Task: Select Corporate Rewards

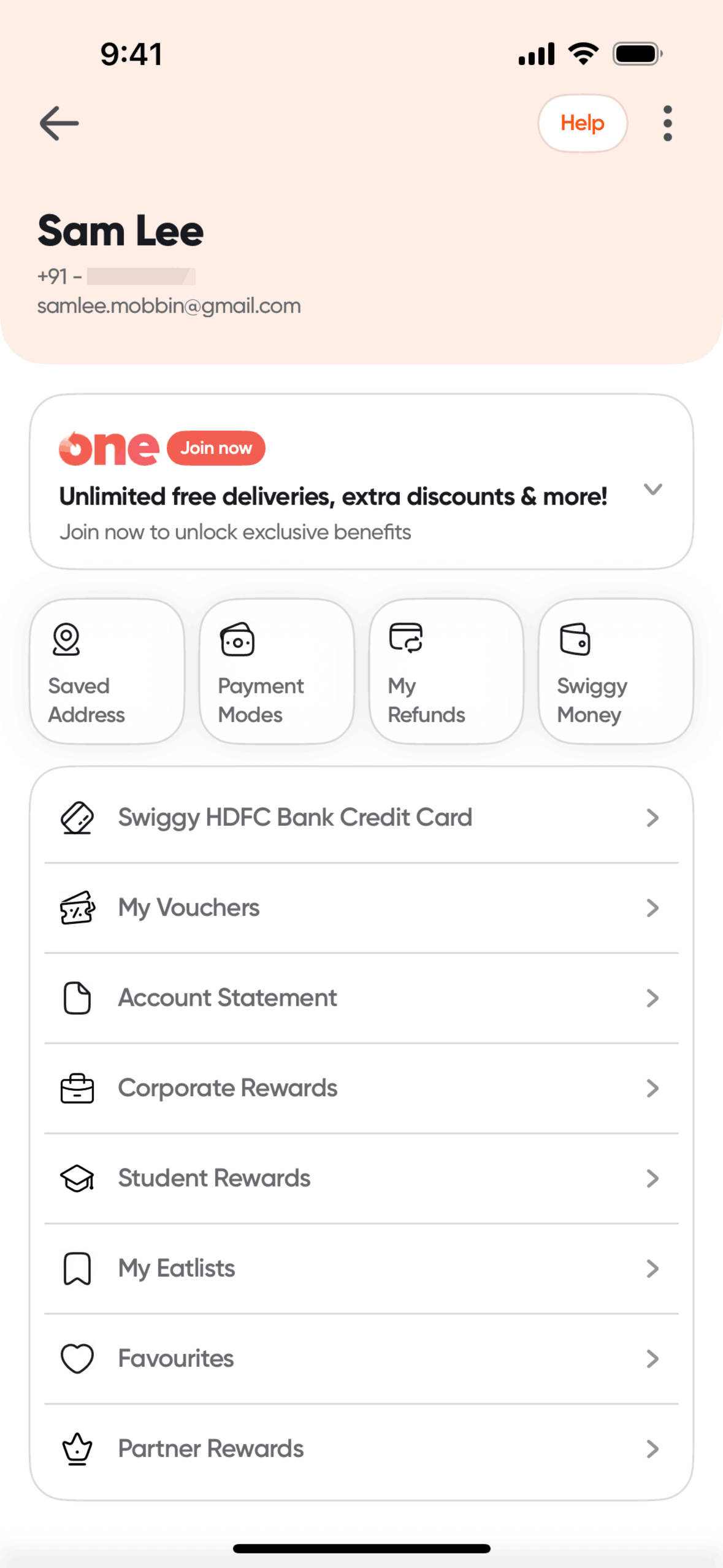Action: click(361, 1088)
